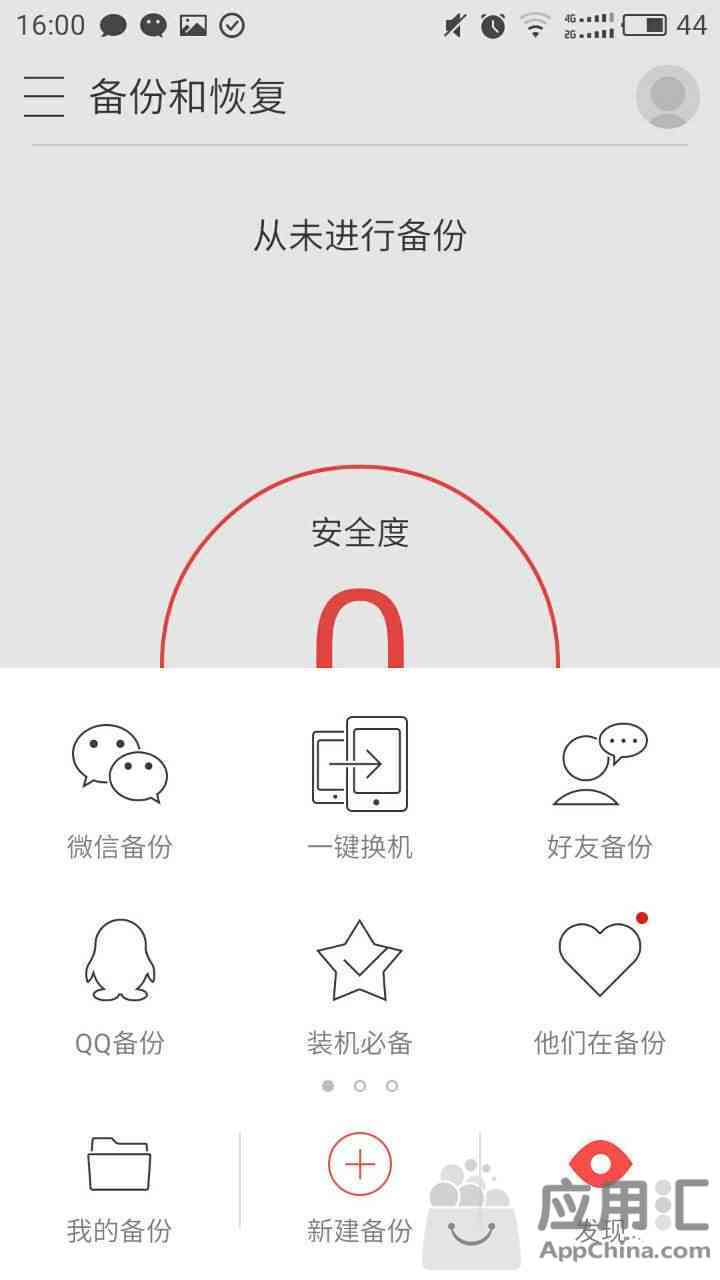Open QQ备份
This screenshot has height=1280, width=720.
click(120, 987)
